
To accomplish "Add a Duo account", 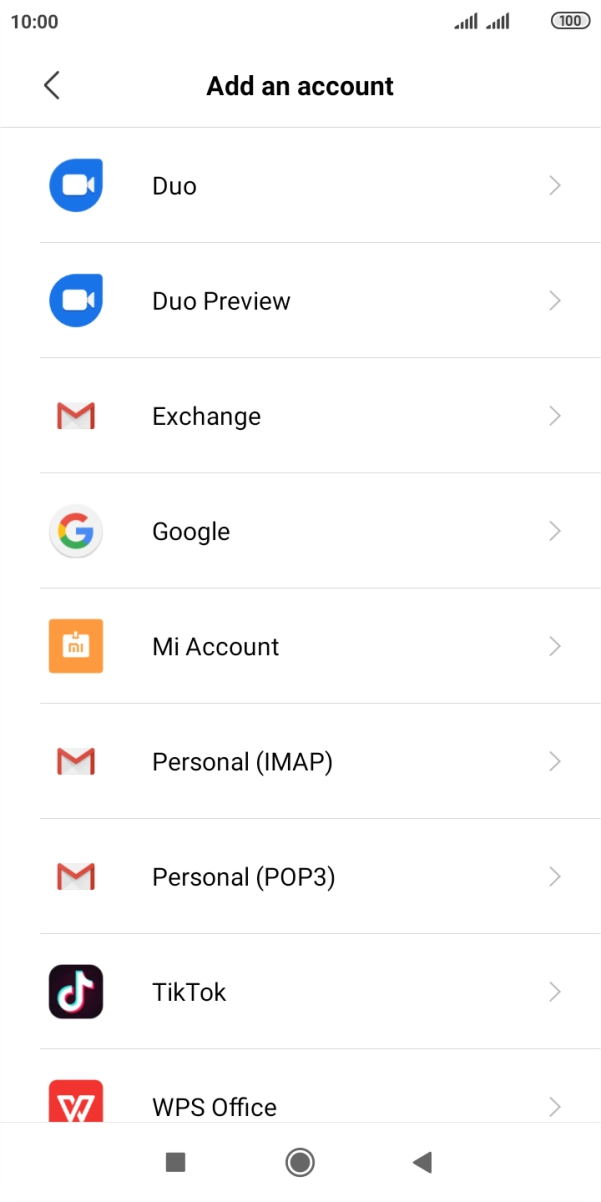I will pos(300,186).
